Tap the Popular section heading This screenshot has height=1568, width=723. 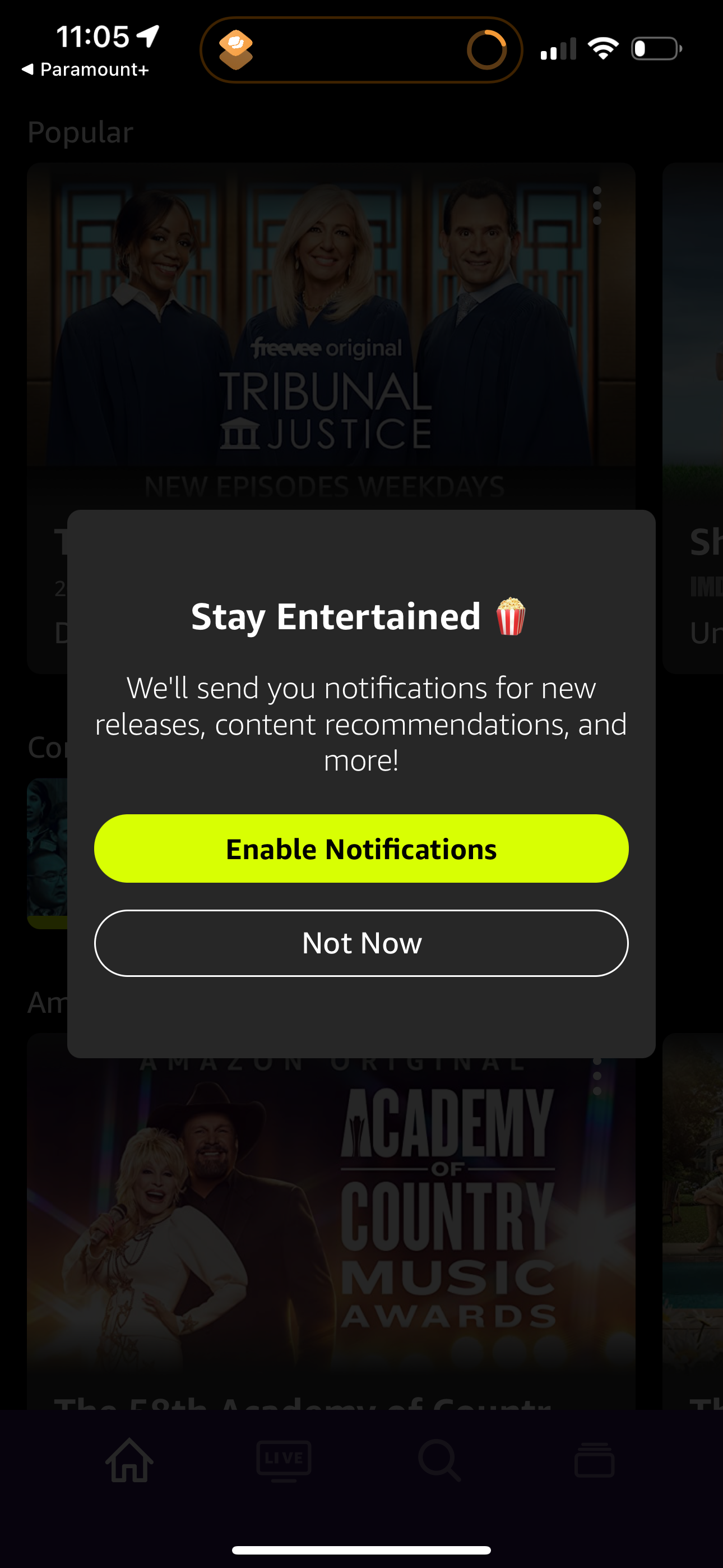(80, 130)
